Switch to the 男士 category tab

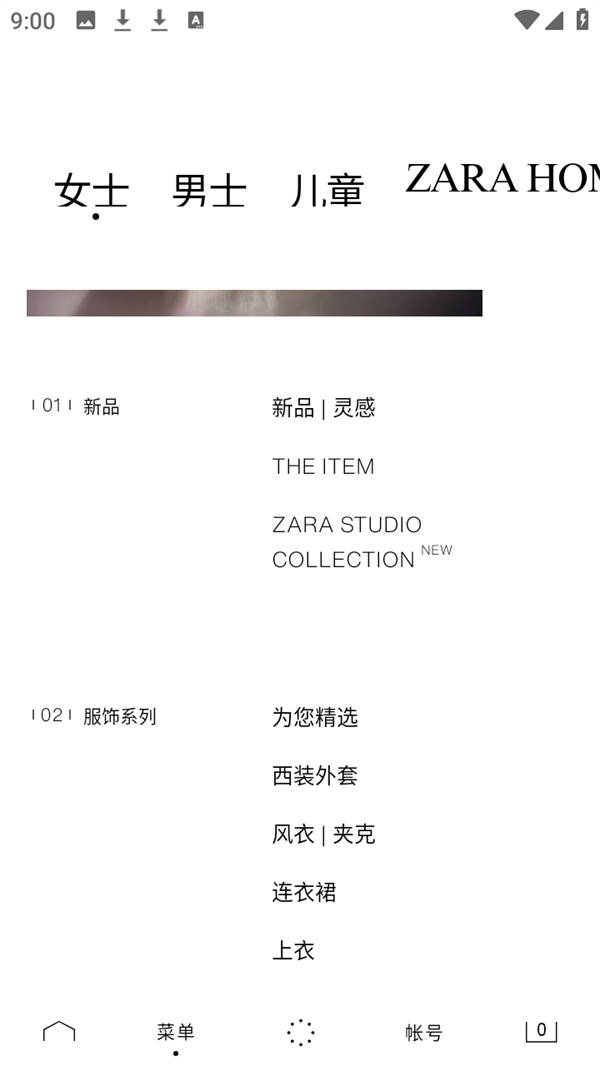209,190
